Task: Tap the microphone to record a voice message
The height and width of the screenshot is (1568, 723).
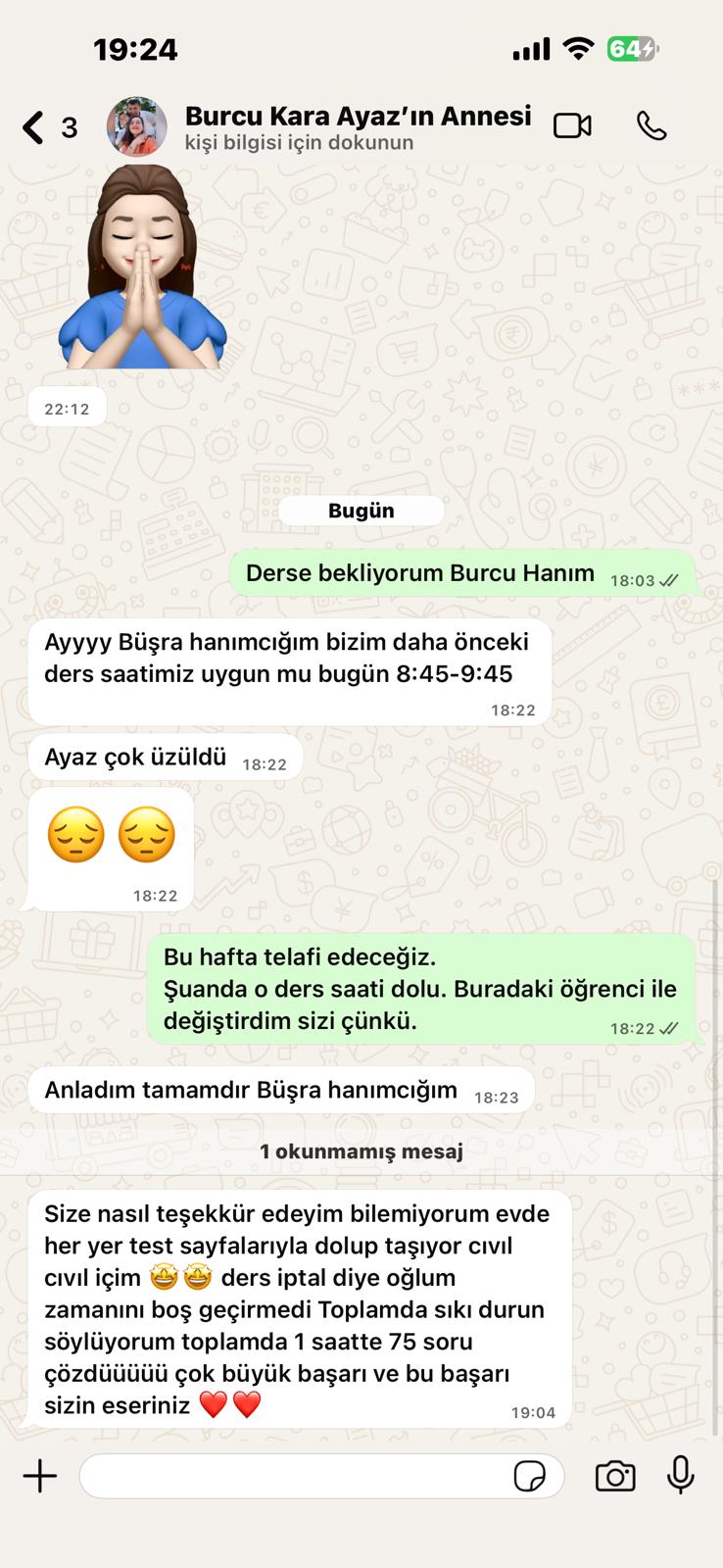Action: (x=681, y=1475)
